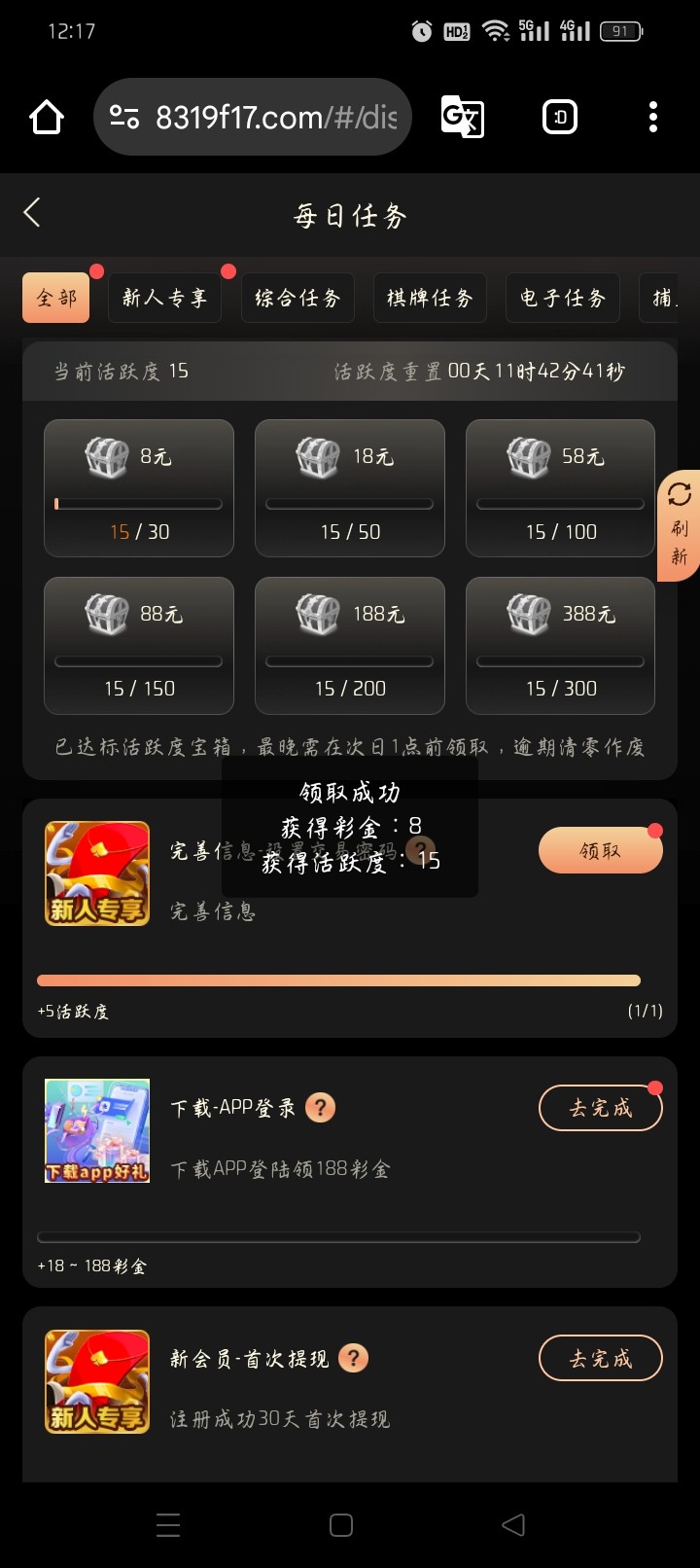
Task: Select the 全部 tab
Action: coord(56,298)
